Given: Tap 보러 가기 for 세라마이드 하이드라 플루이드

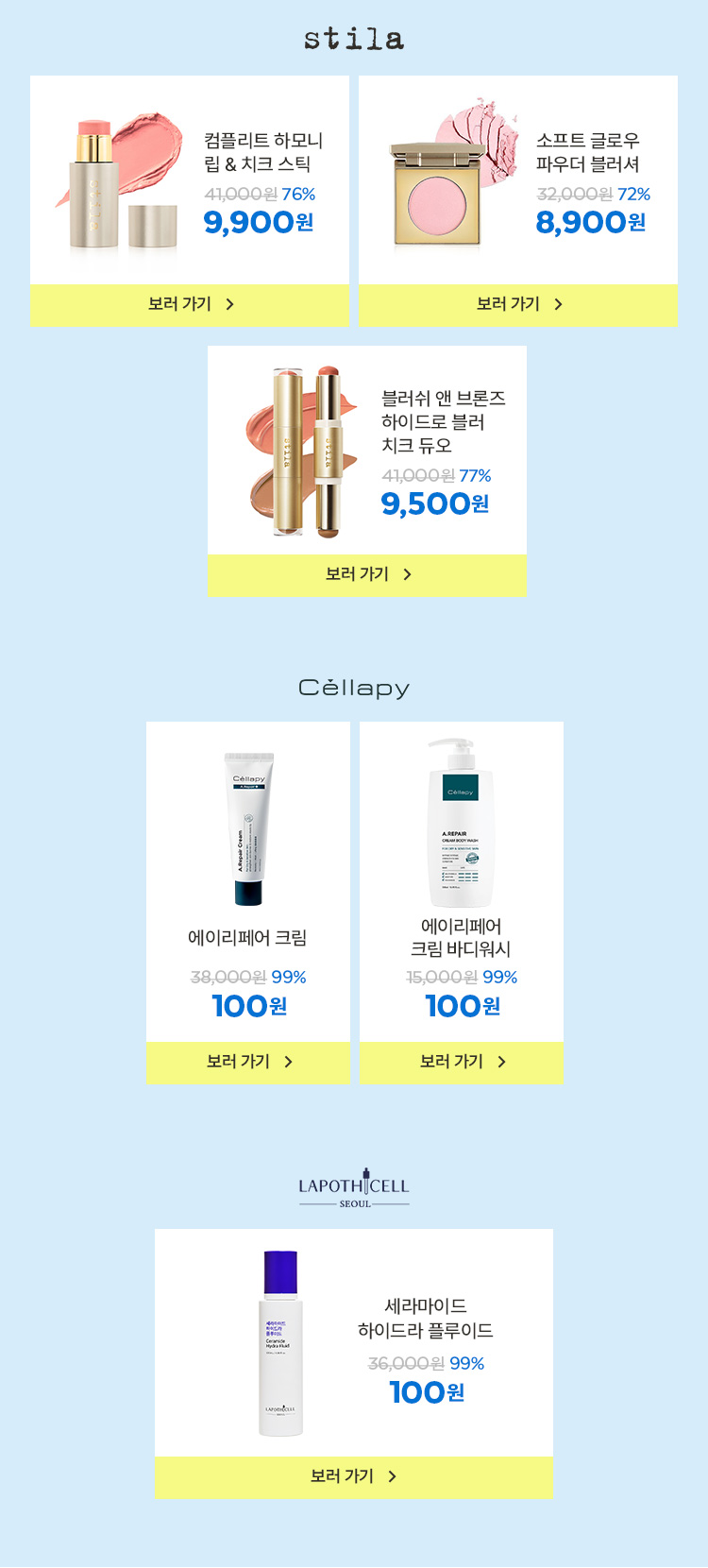Looking at the screenshot, I should pyautogui.click(x=354, y=1476).
